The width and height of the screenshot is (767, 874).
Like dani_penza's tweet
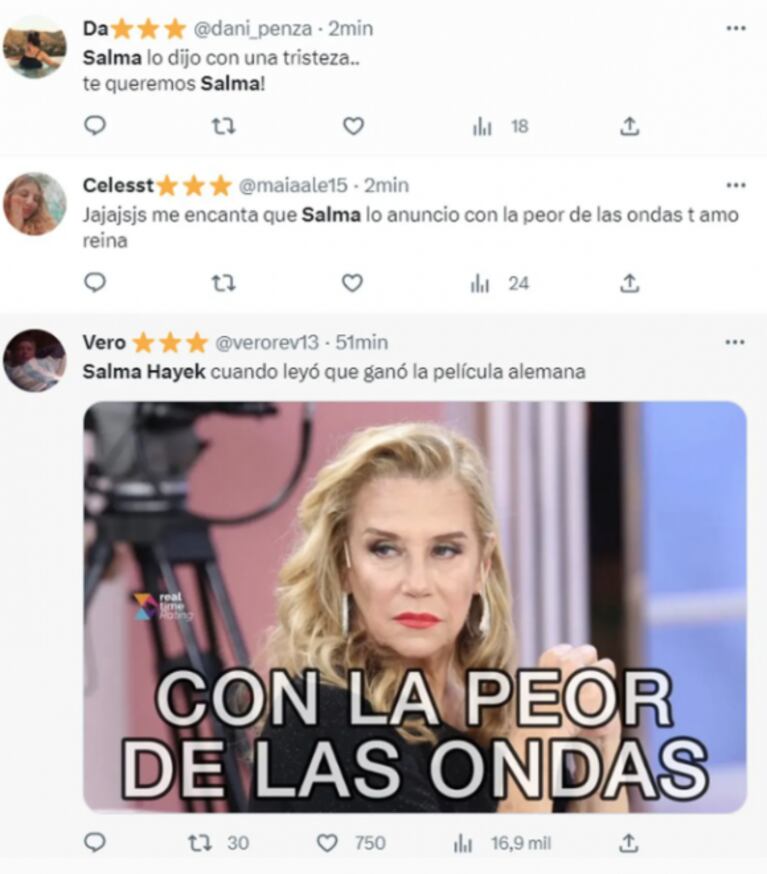(x=353, y=126)
